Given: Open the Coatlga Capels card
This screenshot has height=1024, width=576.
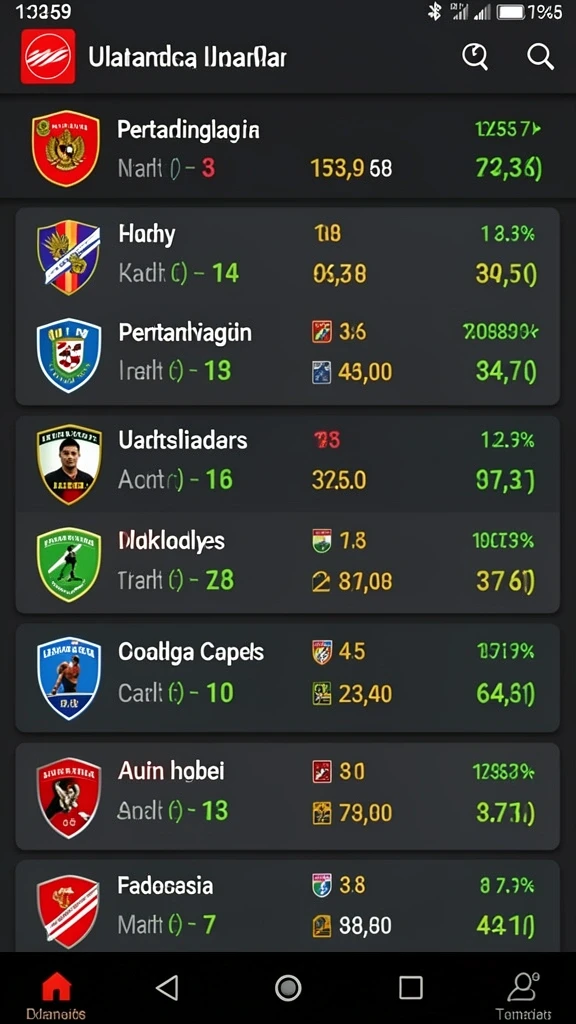Looking at the screenshot, I should pyautogui.click(x=288, y=677).
